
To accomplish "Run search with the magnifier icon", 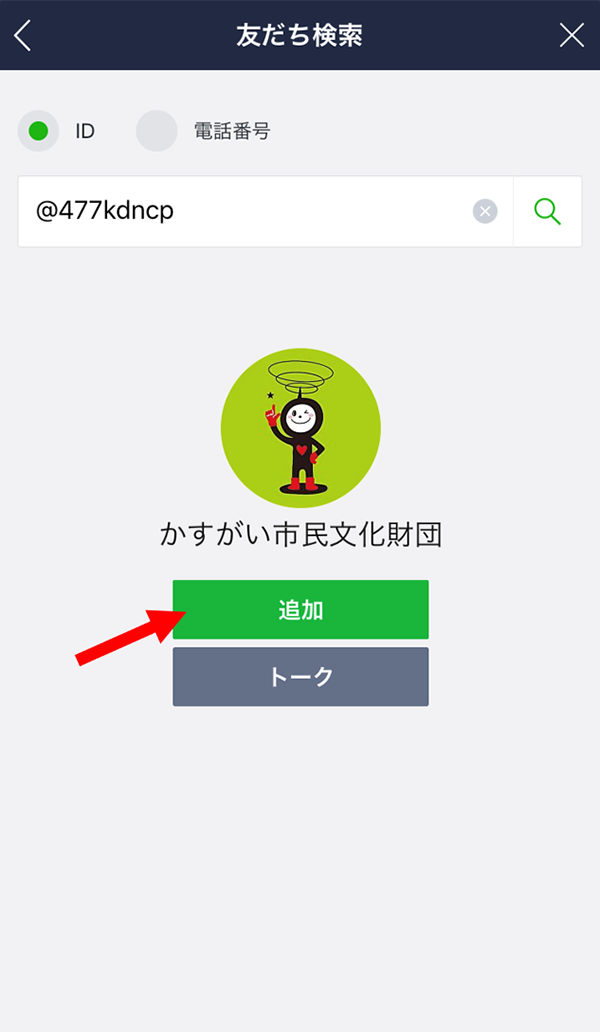I will 547,211.
